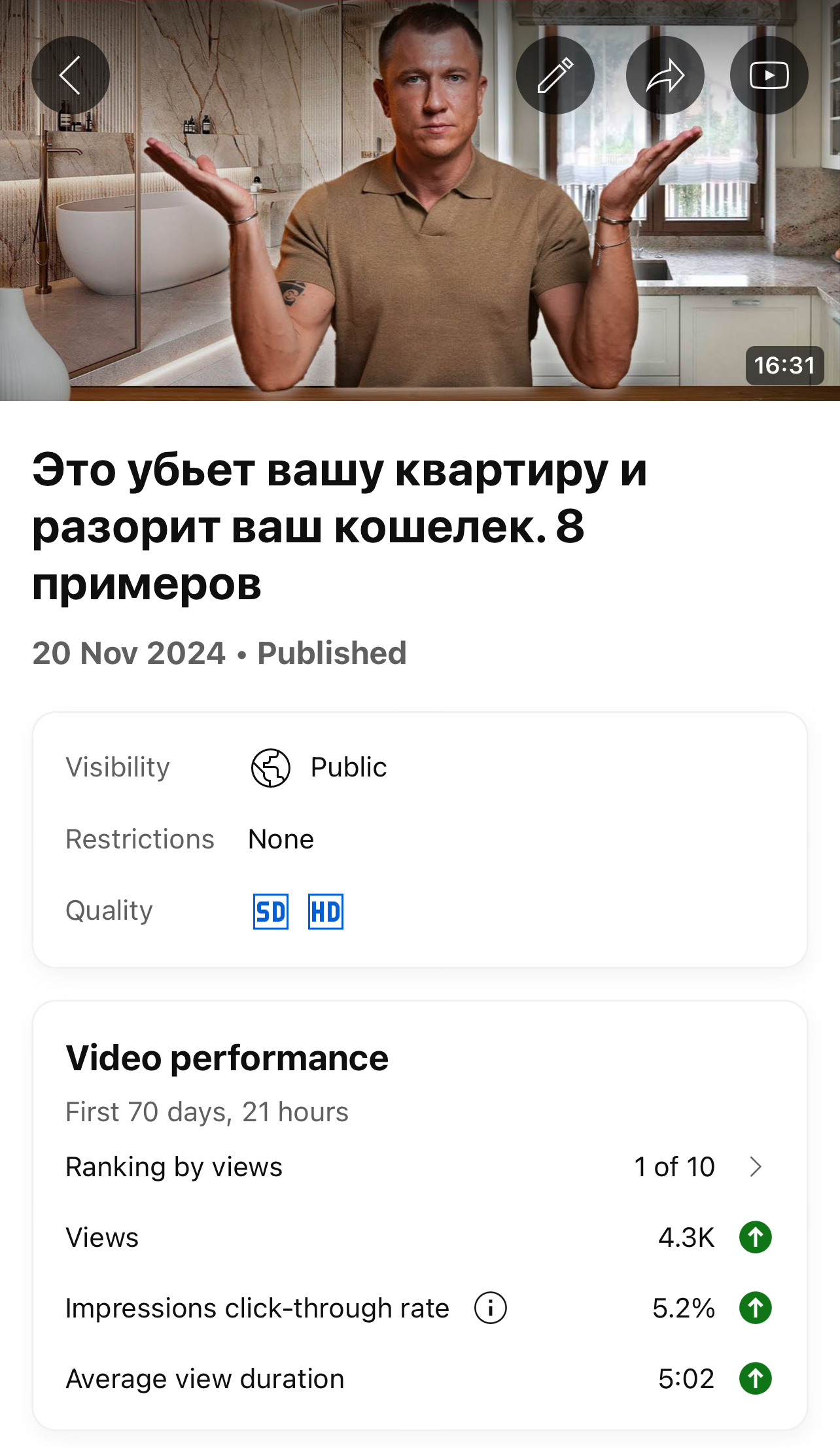Screen dimensions: 840x1449
Task: Go back using the arrow icon
Action: click(x=71, y=75)
